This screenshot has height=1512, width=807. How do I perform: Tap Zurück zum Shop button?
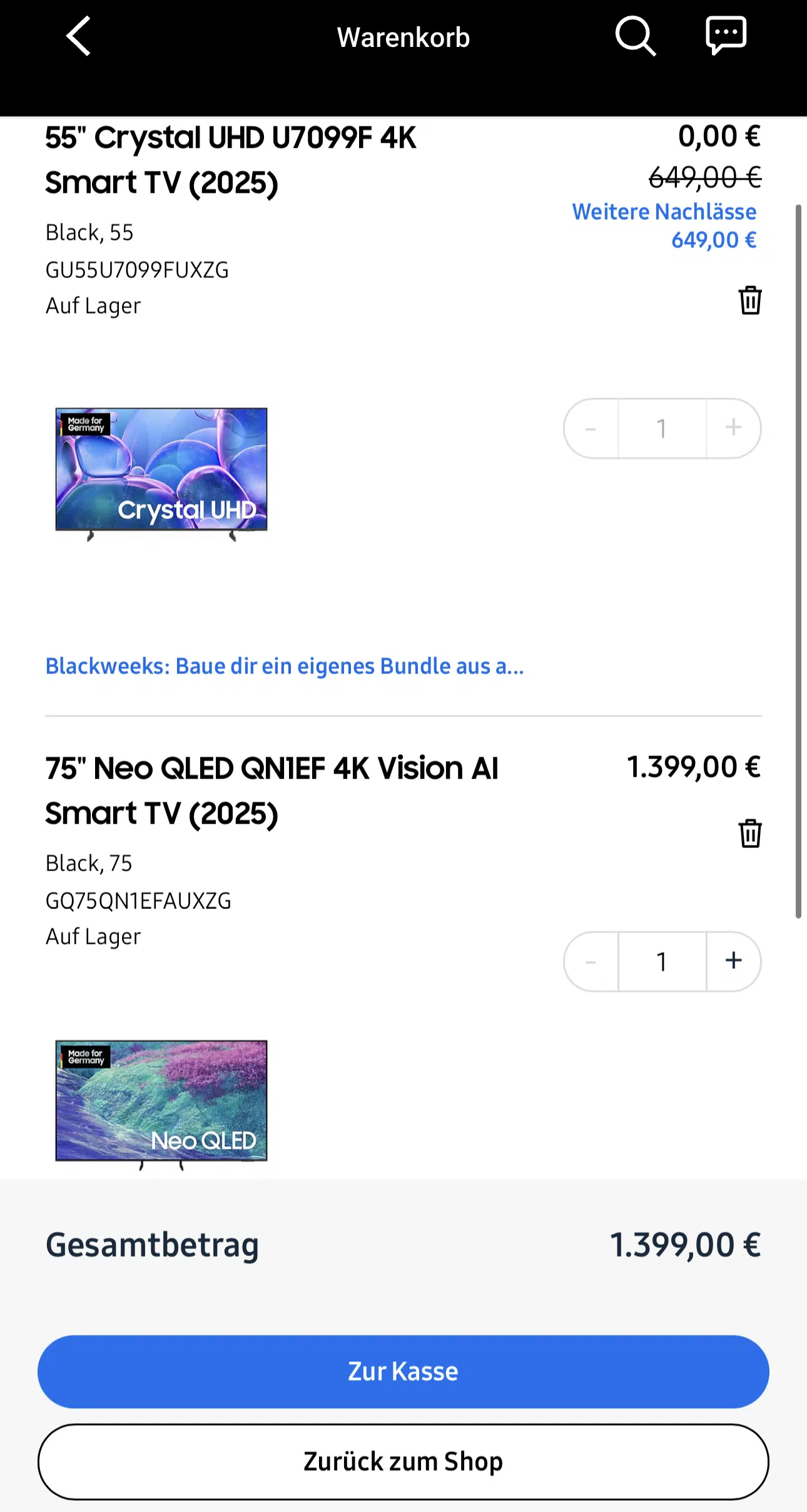[403, 1461]
